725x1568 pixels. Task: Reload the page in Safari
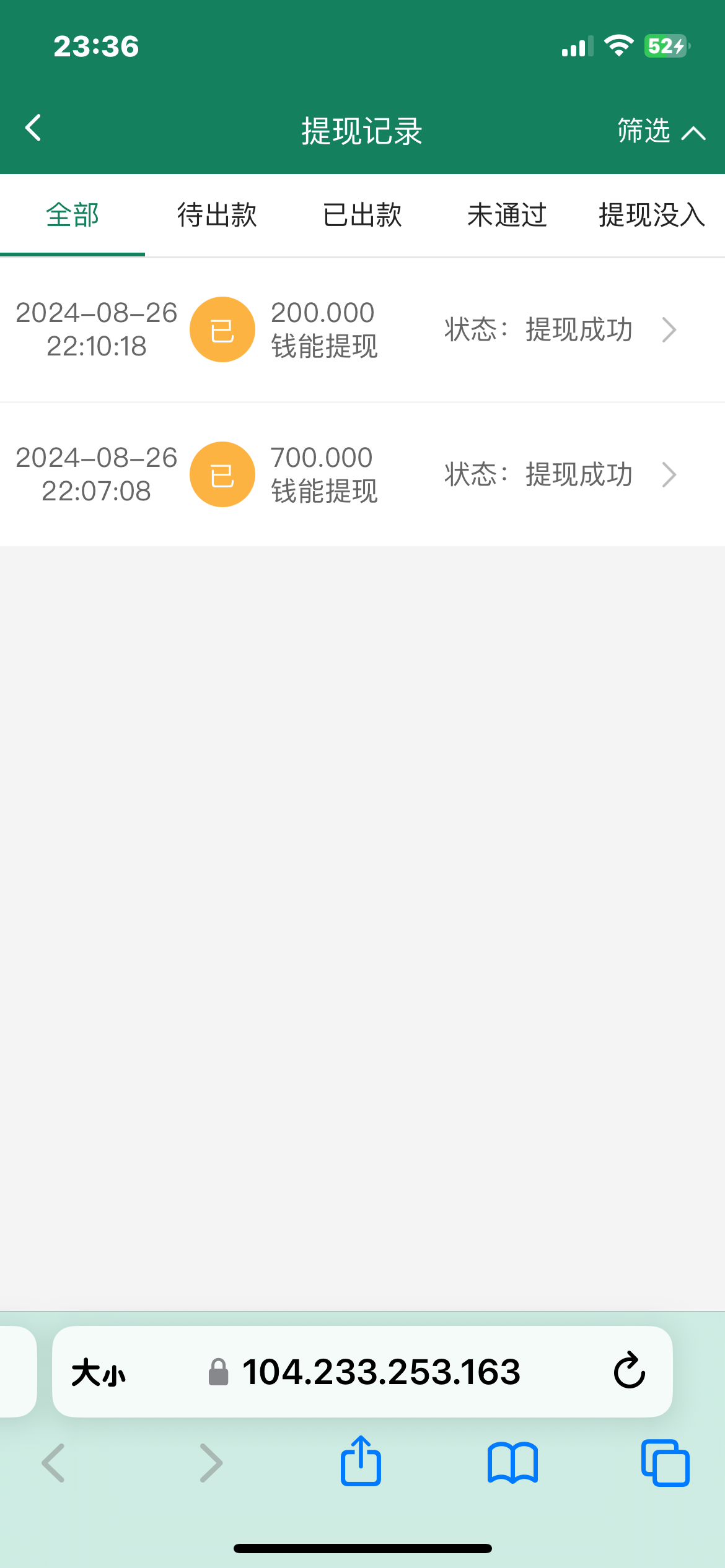tap(629, 1371)
